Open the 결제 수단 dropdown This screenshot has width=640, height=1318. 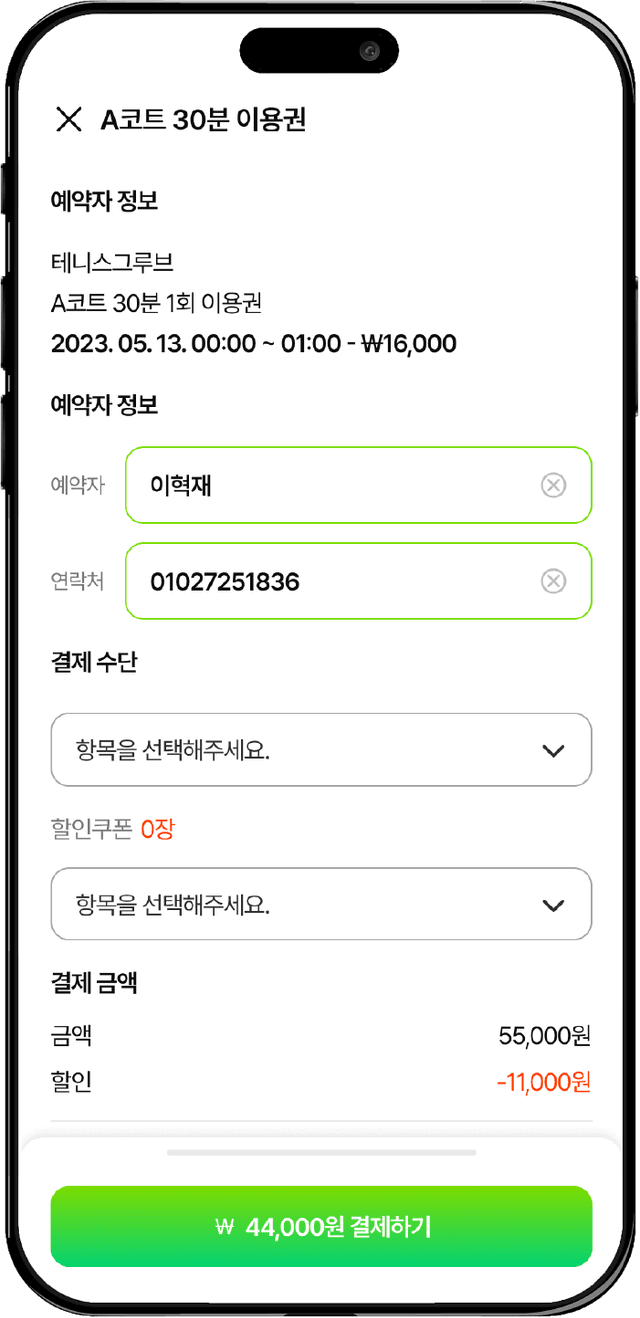(321, 750)
